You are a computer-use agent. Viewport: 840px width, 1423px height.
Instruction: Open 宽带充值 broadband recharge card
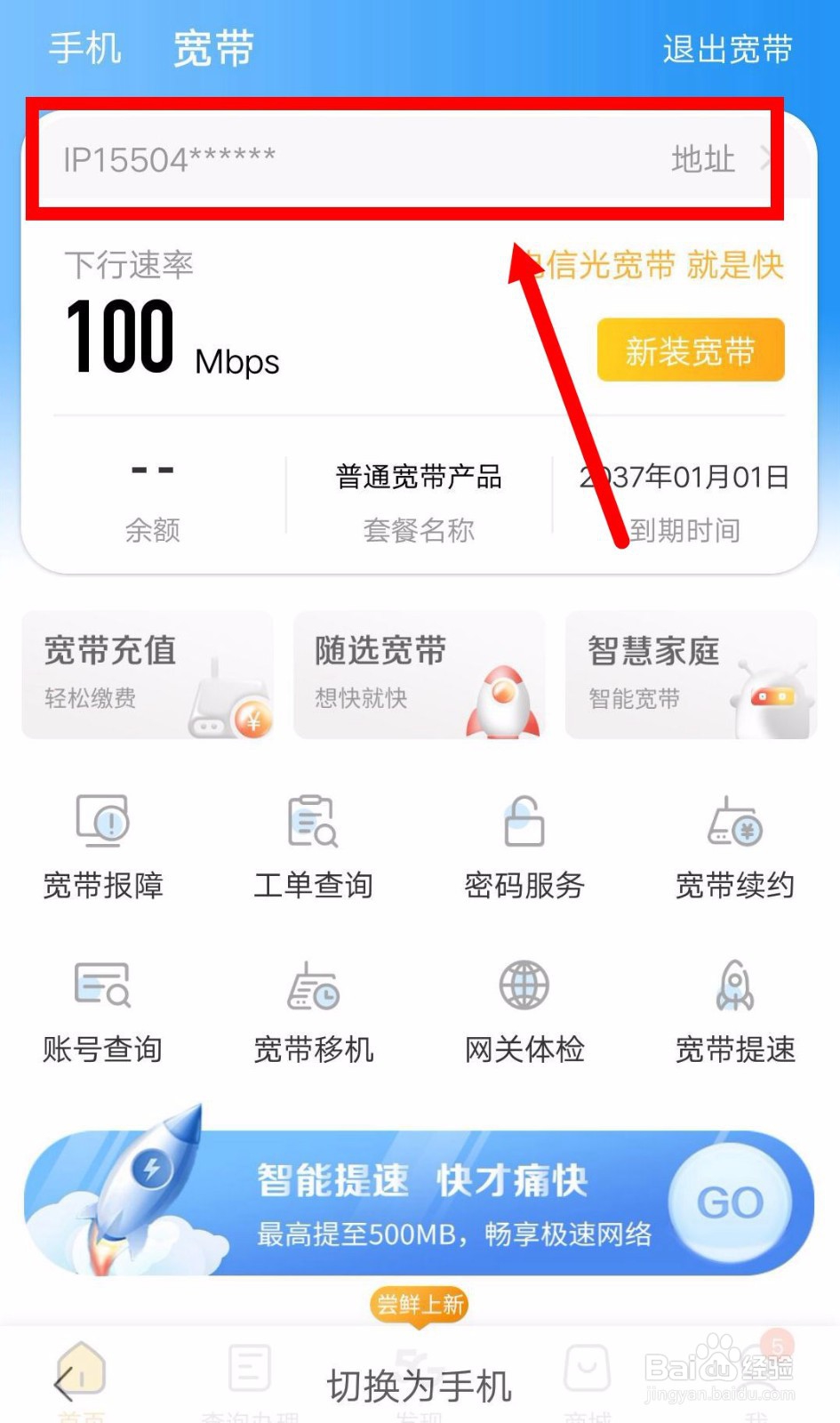pos(148,674)
